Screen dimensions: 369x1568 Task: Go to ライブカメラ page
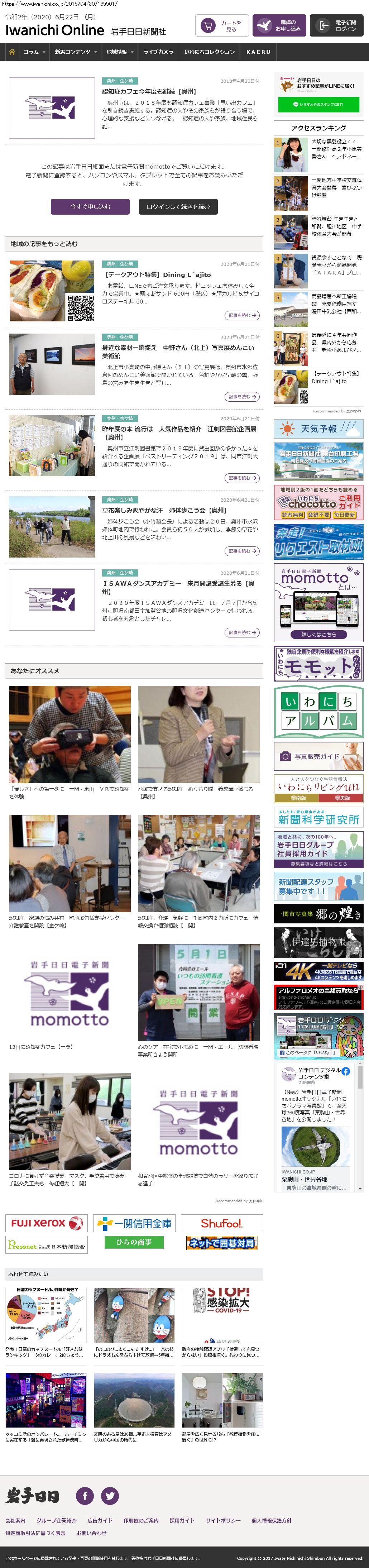[x=158, y=52]
